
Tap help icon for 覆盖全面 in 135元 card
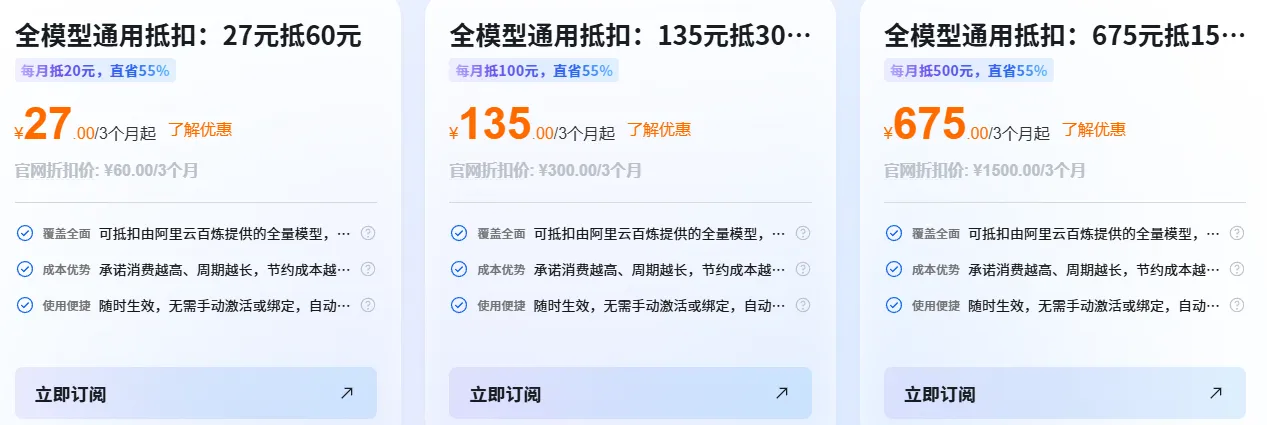[x=802, y=233]
